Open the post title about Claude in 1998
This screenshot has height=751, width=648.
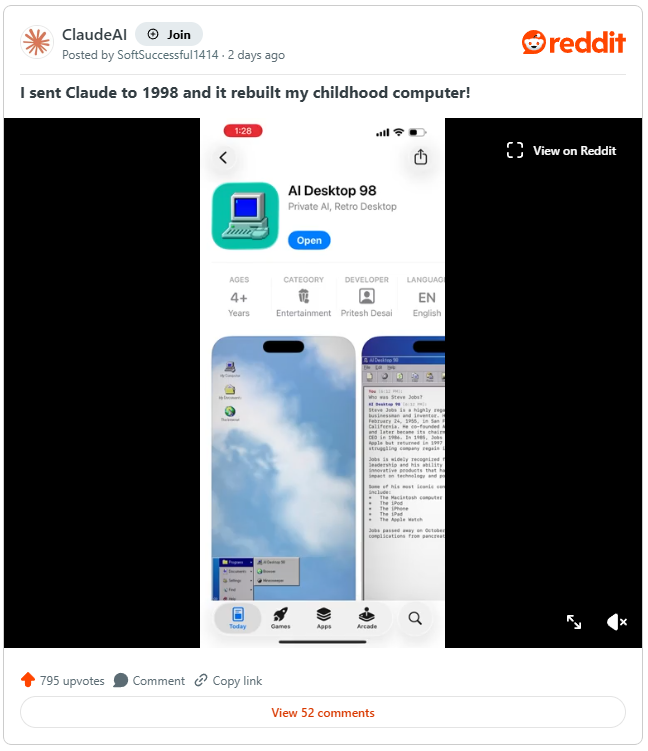tap(245, 93)
